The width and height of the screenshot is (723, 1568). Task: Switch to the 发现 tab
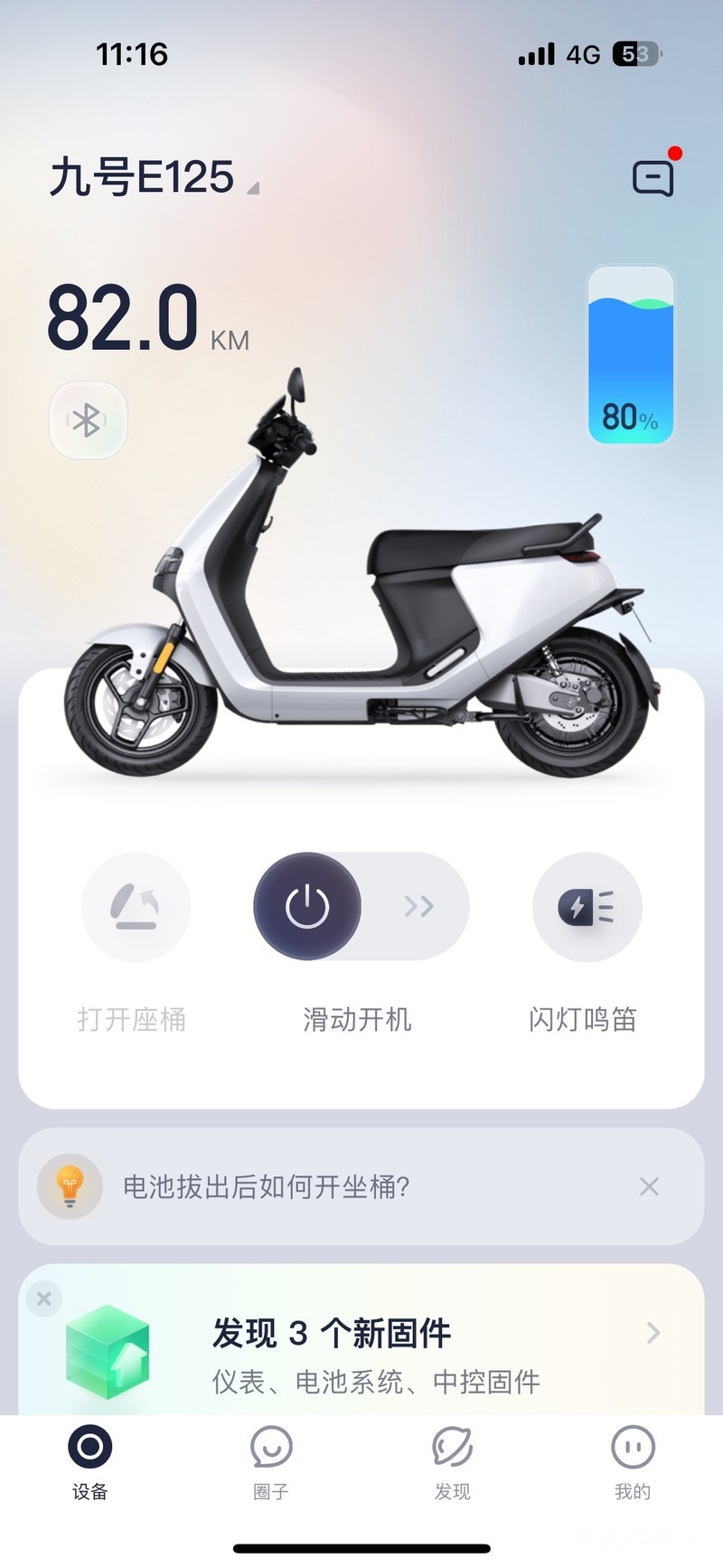coord(452,1463)
